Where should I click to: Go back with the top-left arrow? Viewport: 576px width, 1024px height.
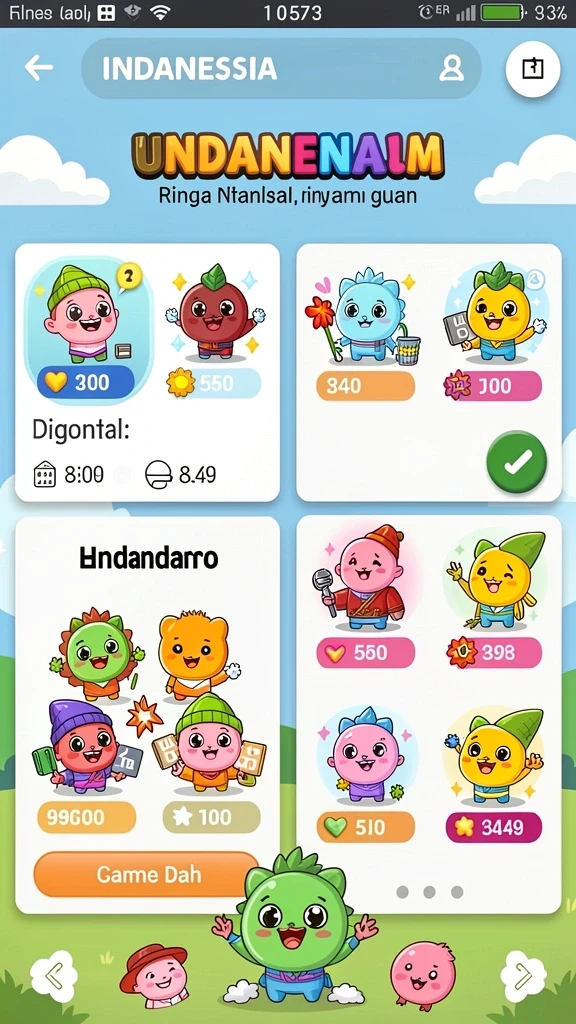pos(39,67)
